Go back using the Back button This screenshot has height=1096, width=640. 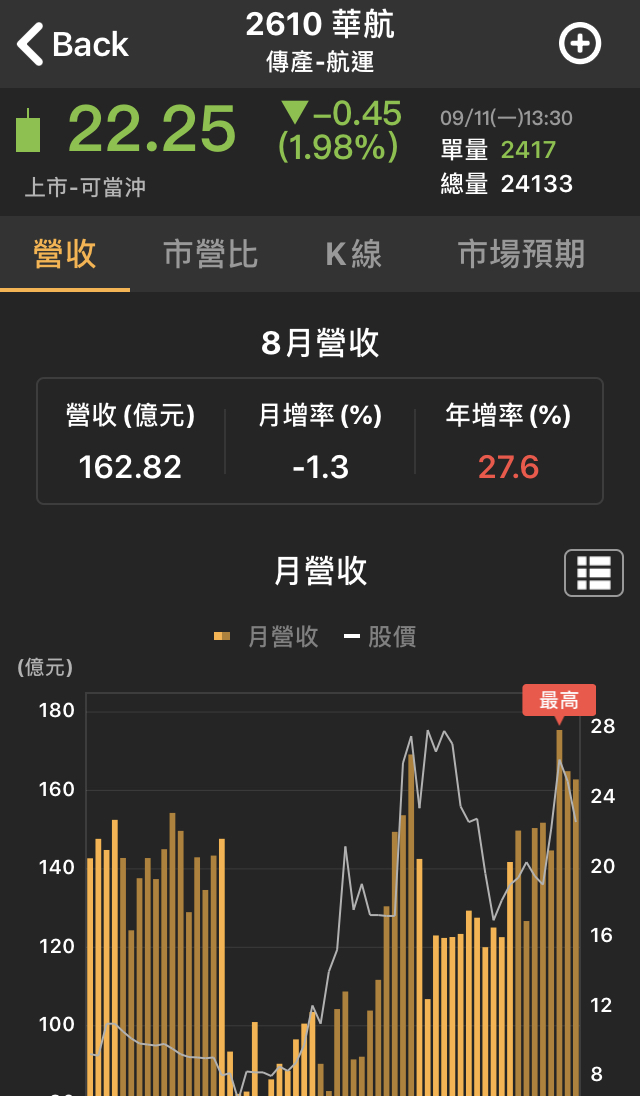(73, 45)
